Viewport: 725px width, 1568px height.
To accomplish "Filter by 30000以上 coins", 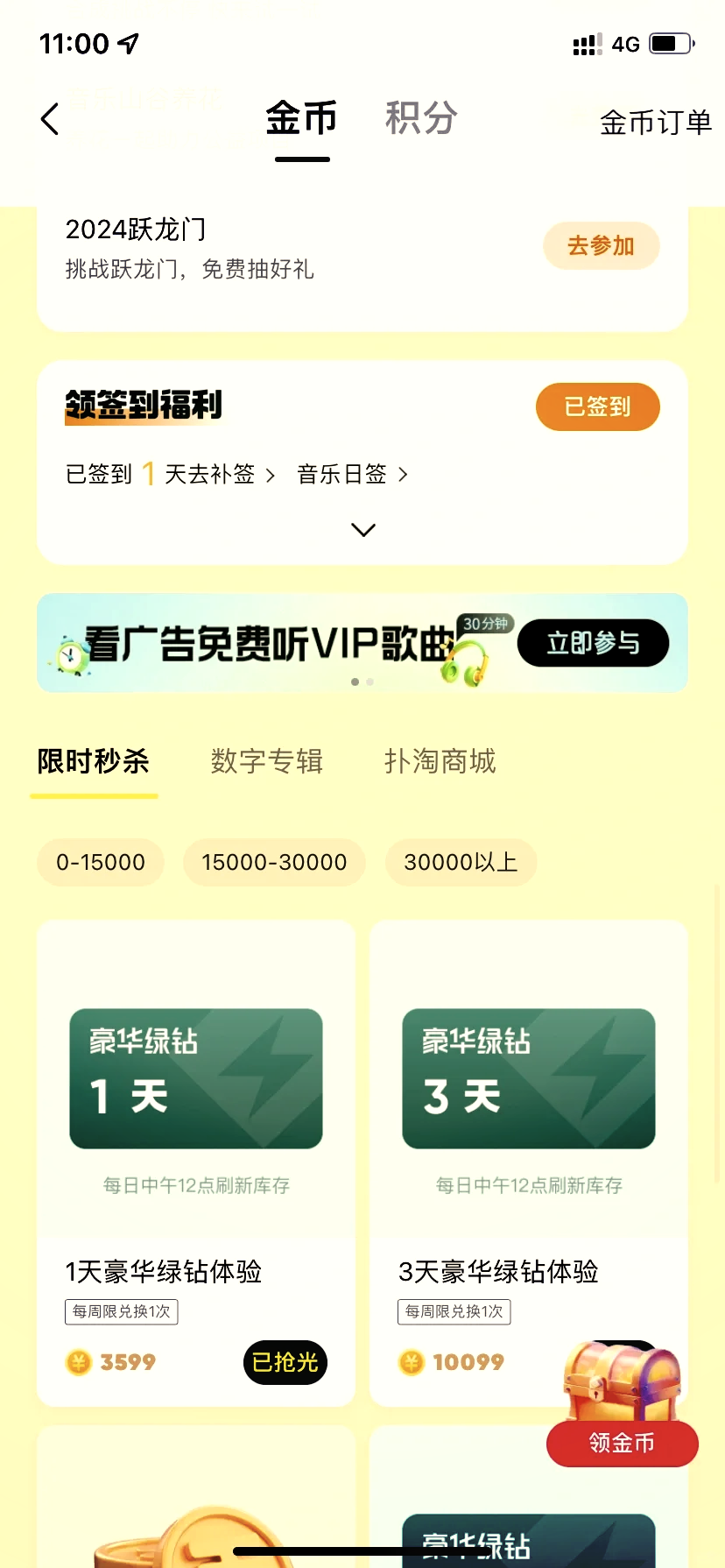I will tap(461, 862).
